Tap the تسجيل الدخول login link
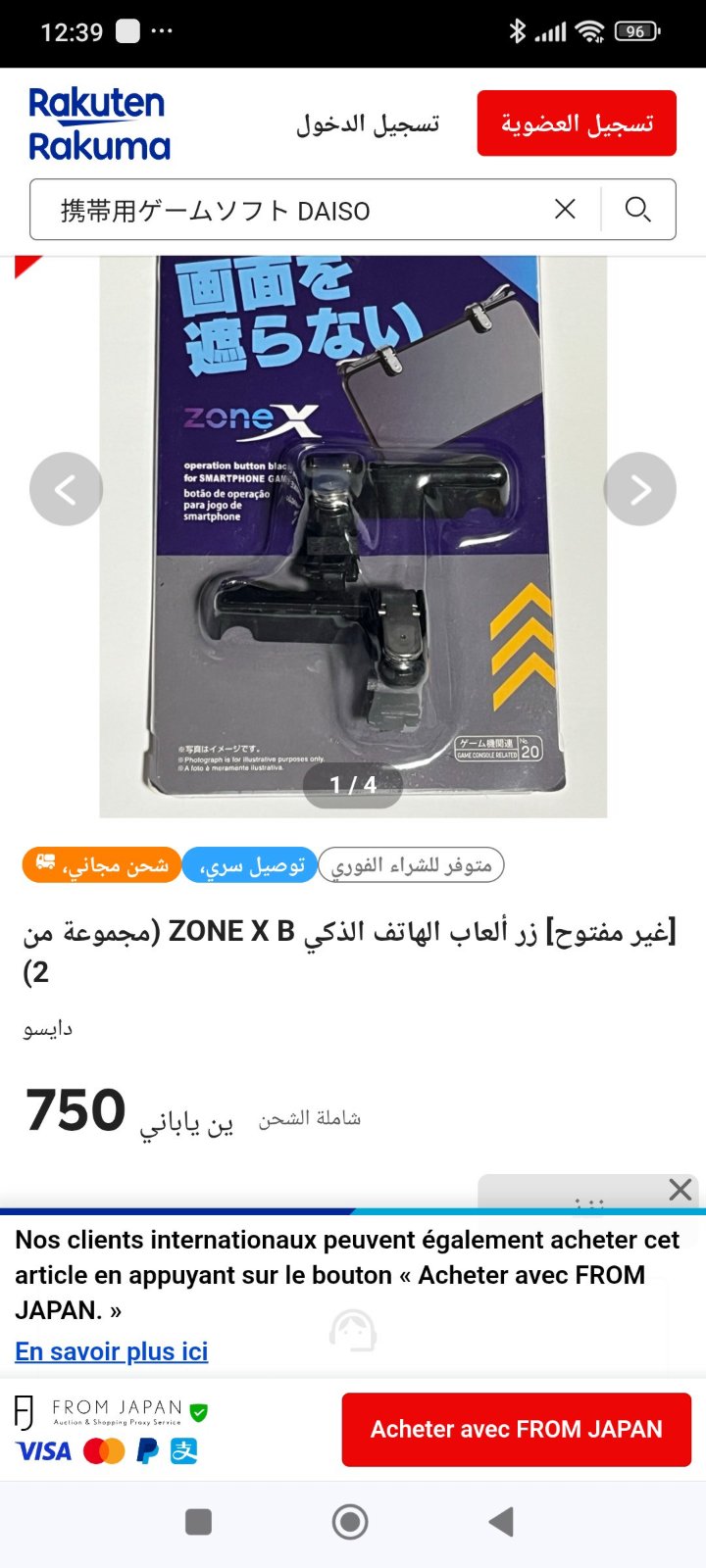The image size is (706, 1568). point(368,123)
